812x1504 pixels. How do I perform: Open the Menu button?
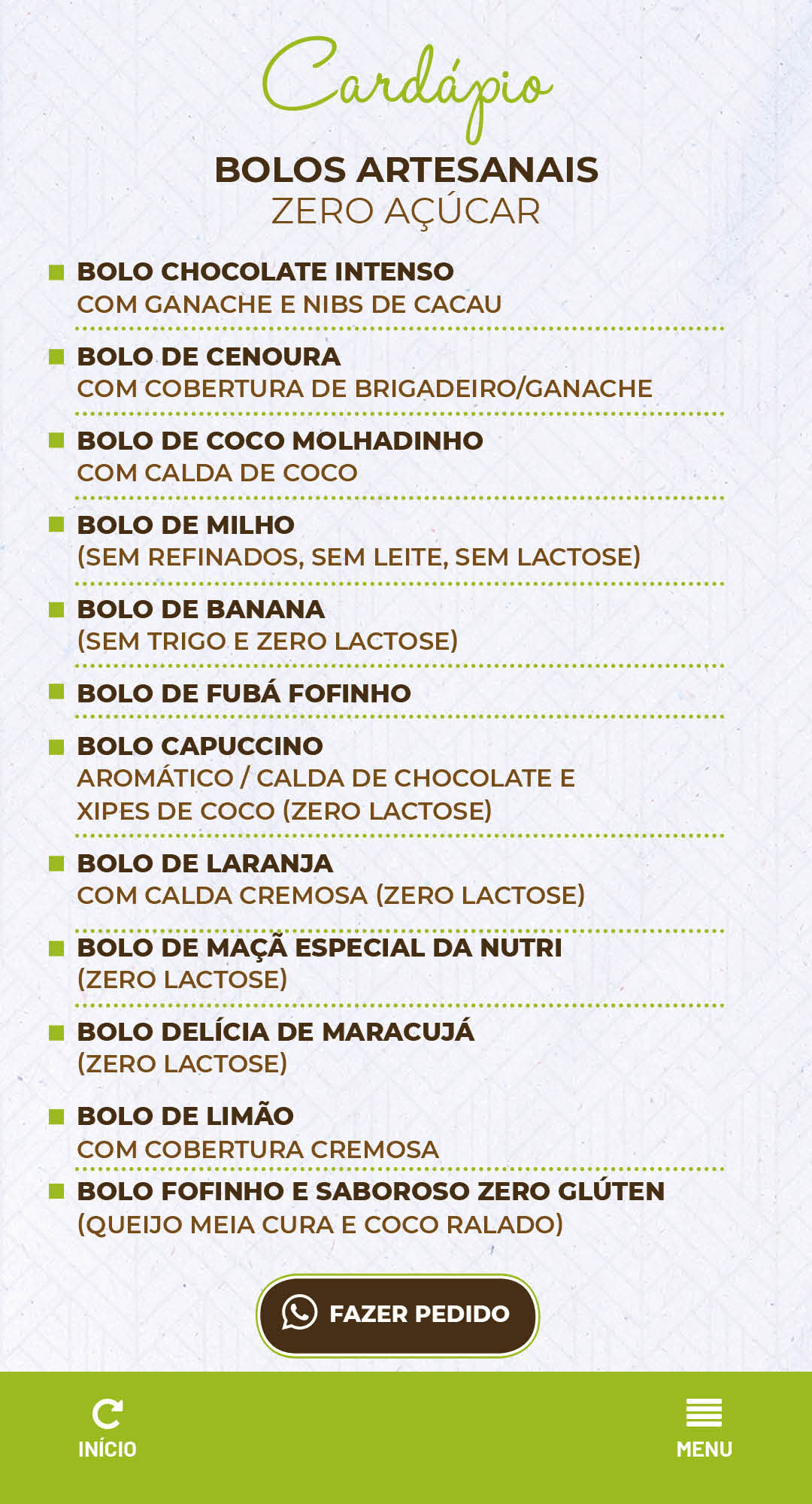click(704, 1429)
